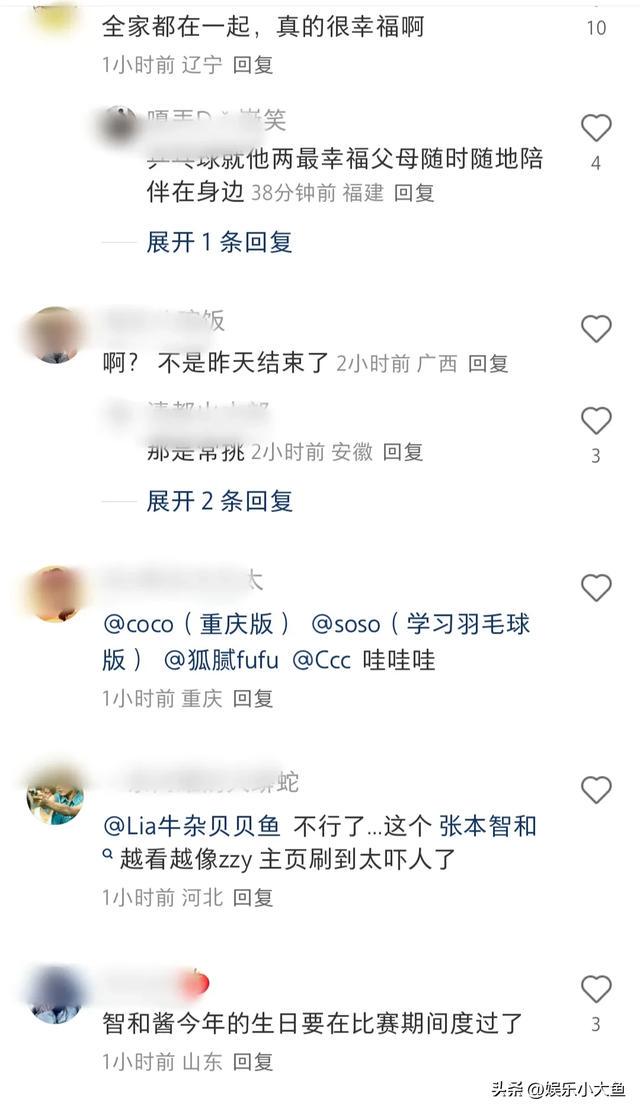Open the @狐腻fufu mention
640x1112 pixels.
pos(221,661)
